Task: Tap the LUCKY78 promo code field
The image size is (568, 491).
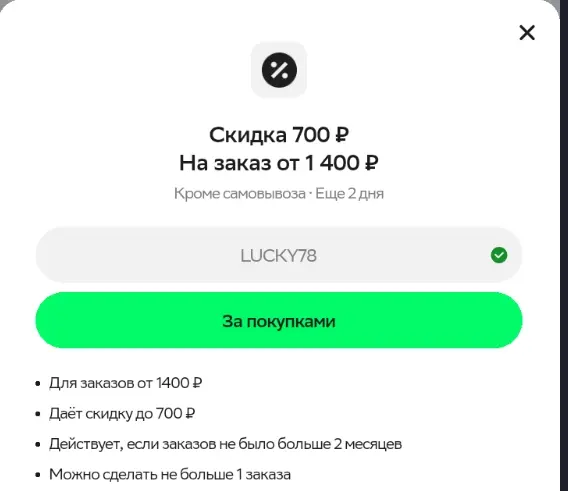Action: (x=279, y=255)
